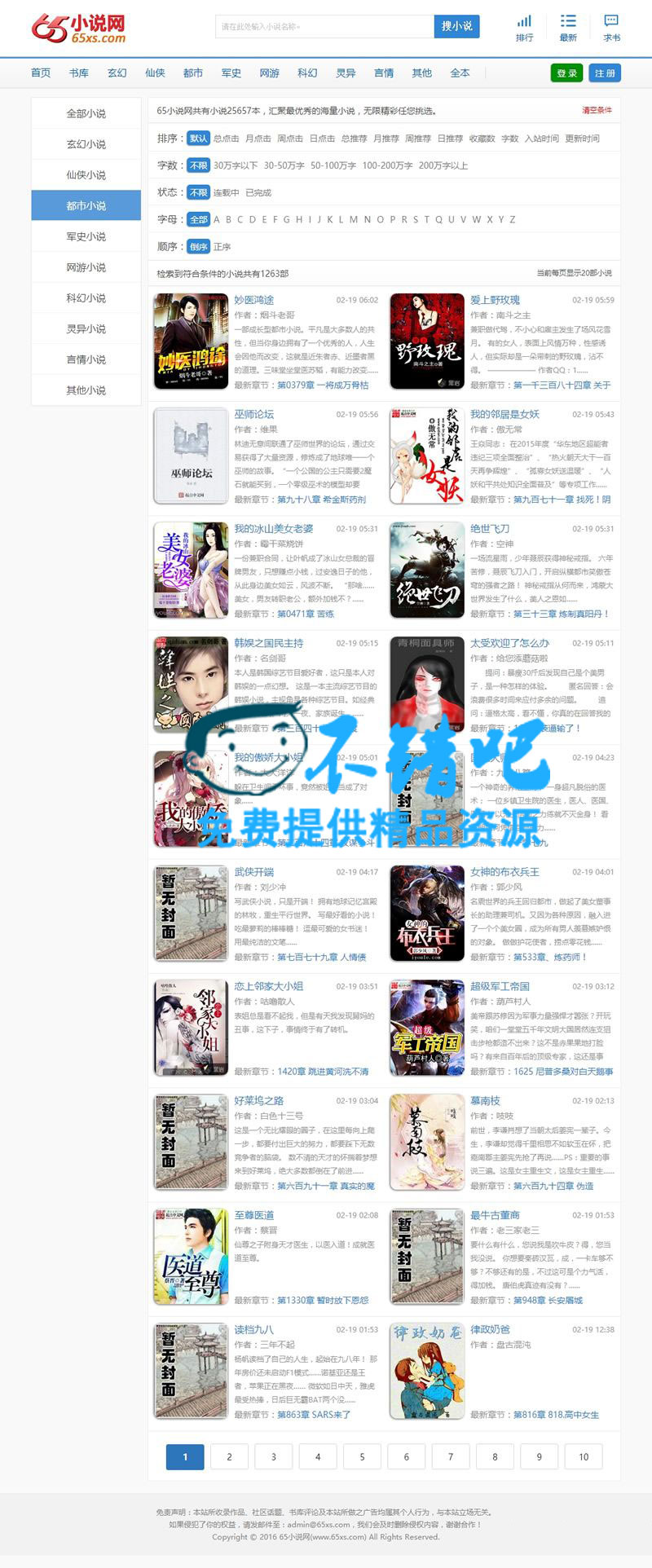Select 言情小说 in the sidebar

[x=86, y=359]
